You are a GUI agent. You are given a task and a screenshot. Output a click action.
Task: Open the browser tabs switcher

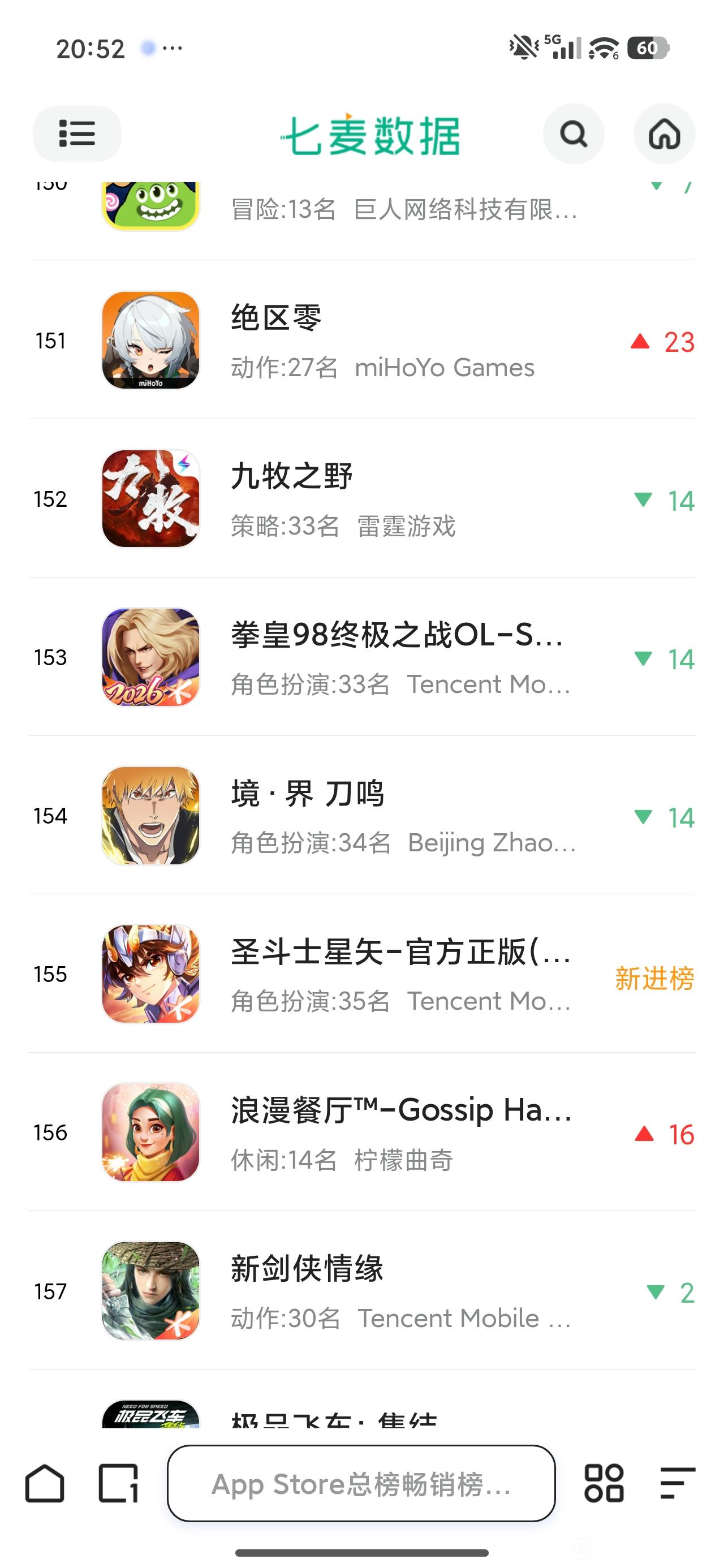click(x=118, y=1483)
